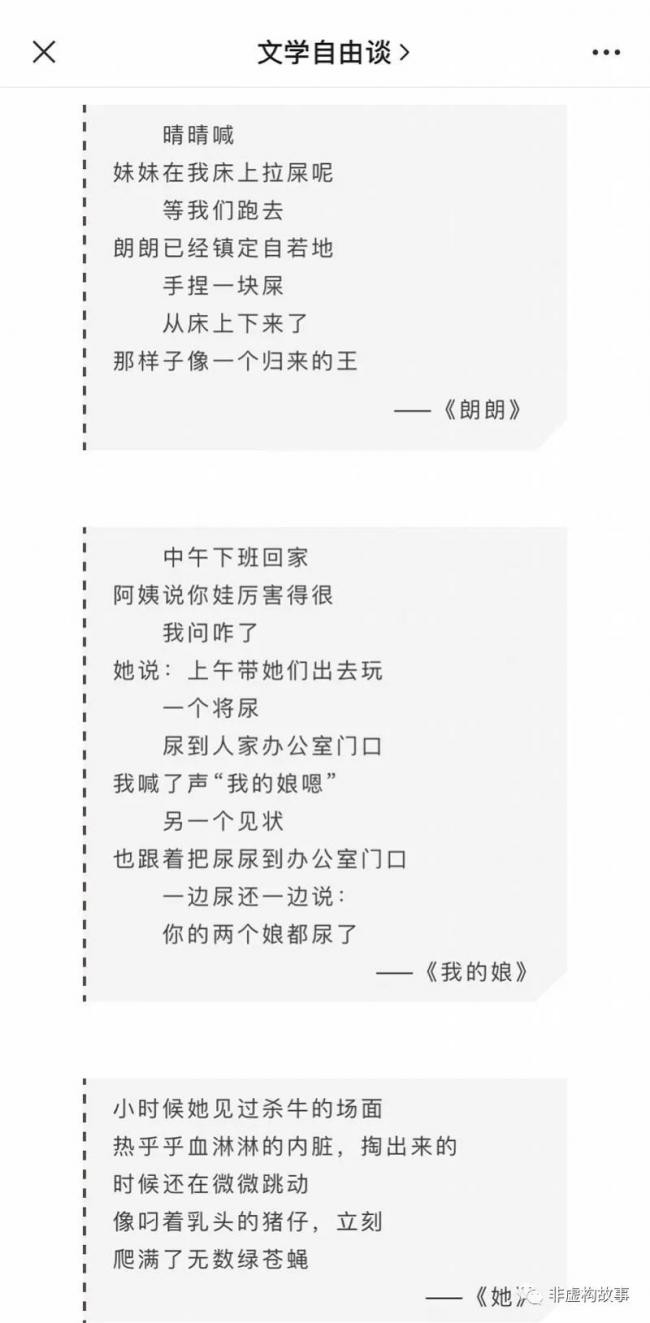
Task: Open the 文学自由谈 account page from the title
Action: click(333, 53)
